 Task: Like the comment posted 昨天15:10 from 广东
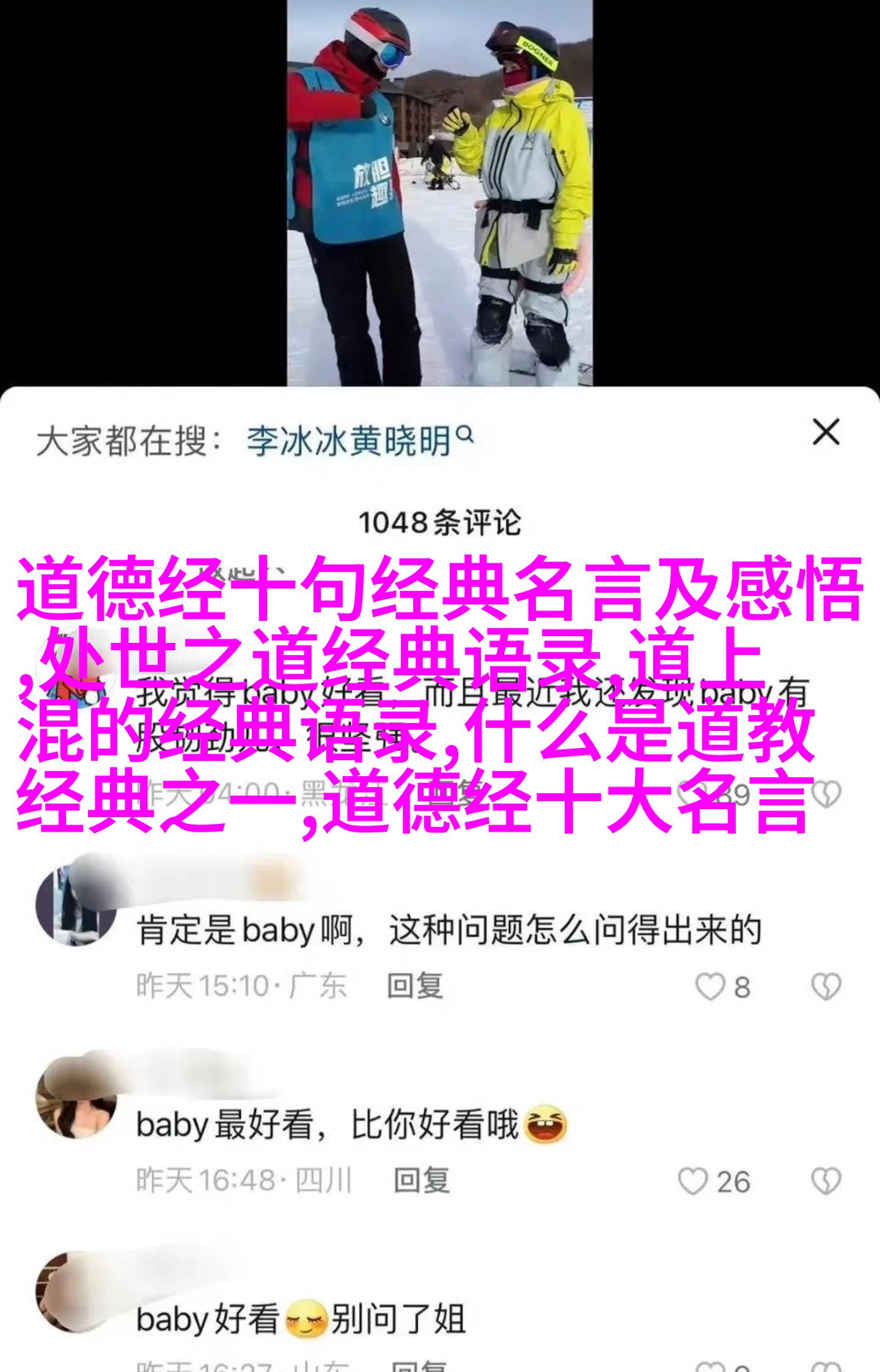pyautogui.click(x=710, y=987)
